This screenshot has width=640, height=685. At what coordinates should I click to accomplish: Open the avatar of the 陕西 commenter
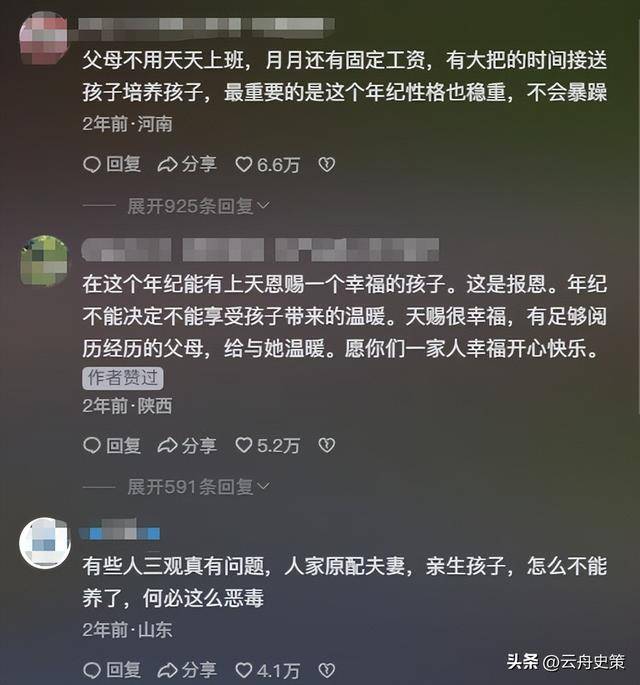tap(44, 261)
